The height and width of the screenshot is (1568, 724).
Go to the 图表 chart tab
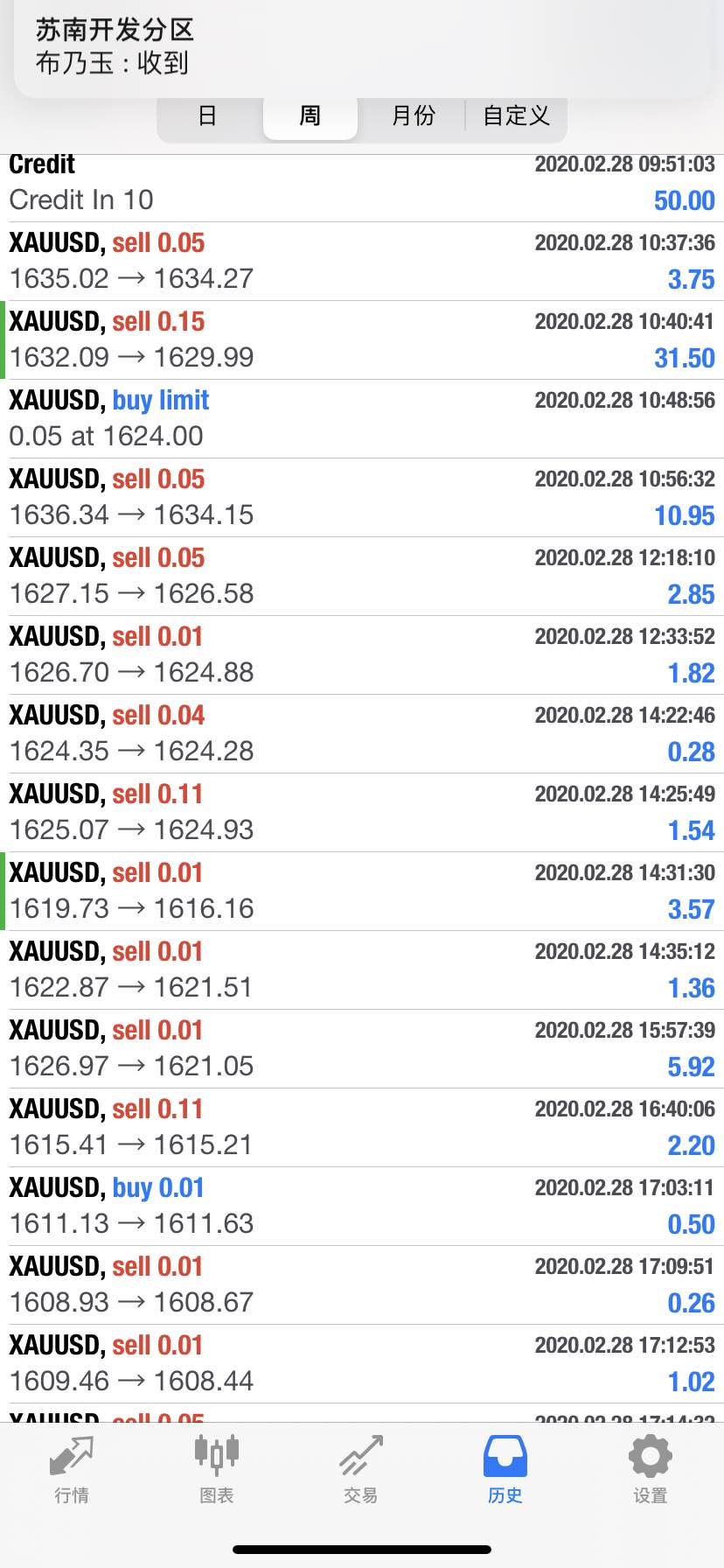[x=216, y=1469]
